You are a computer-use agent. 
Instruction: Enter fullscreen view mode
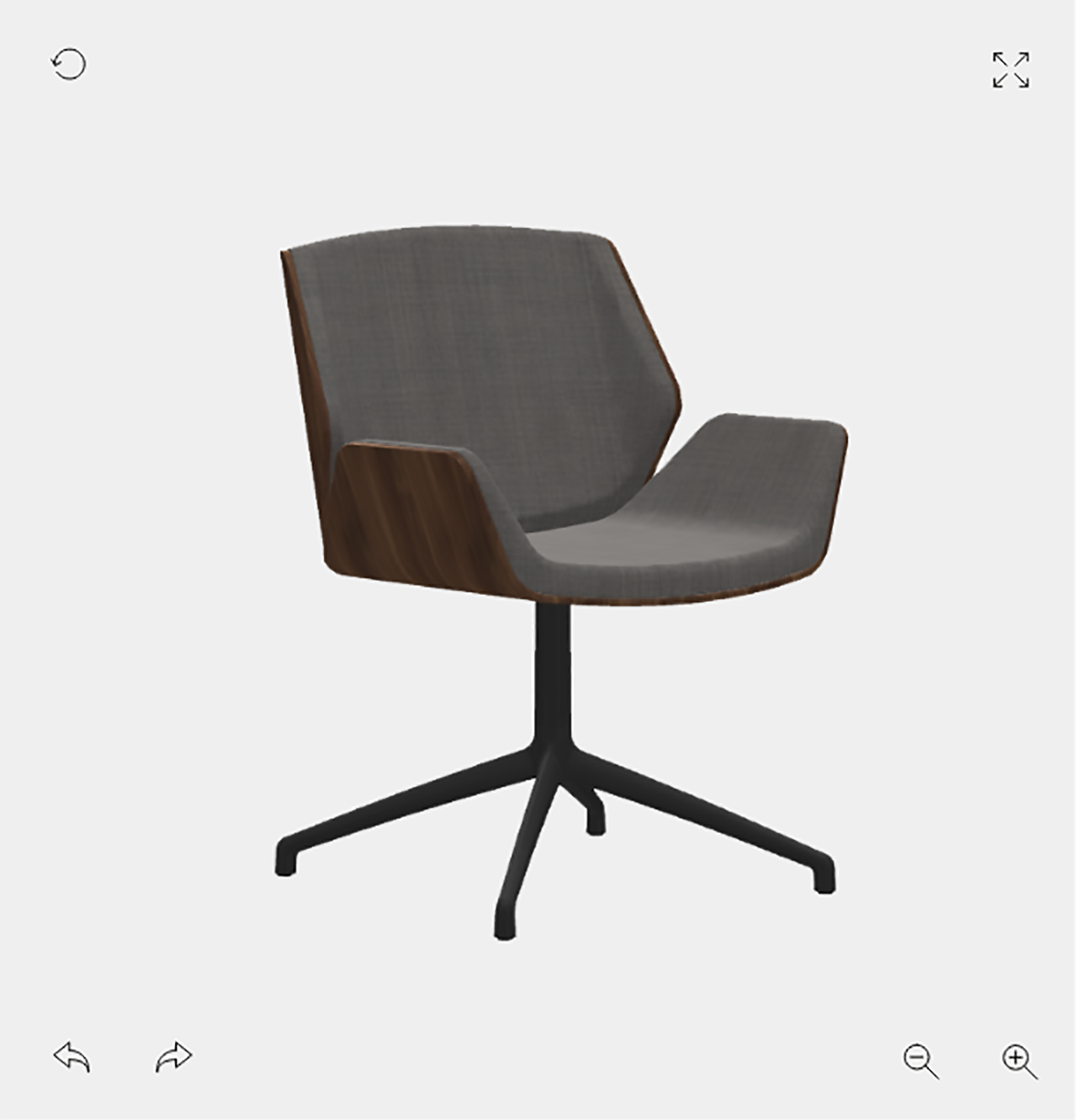(1010, 70)
